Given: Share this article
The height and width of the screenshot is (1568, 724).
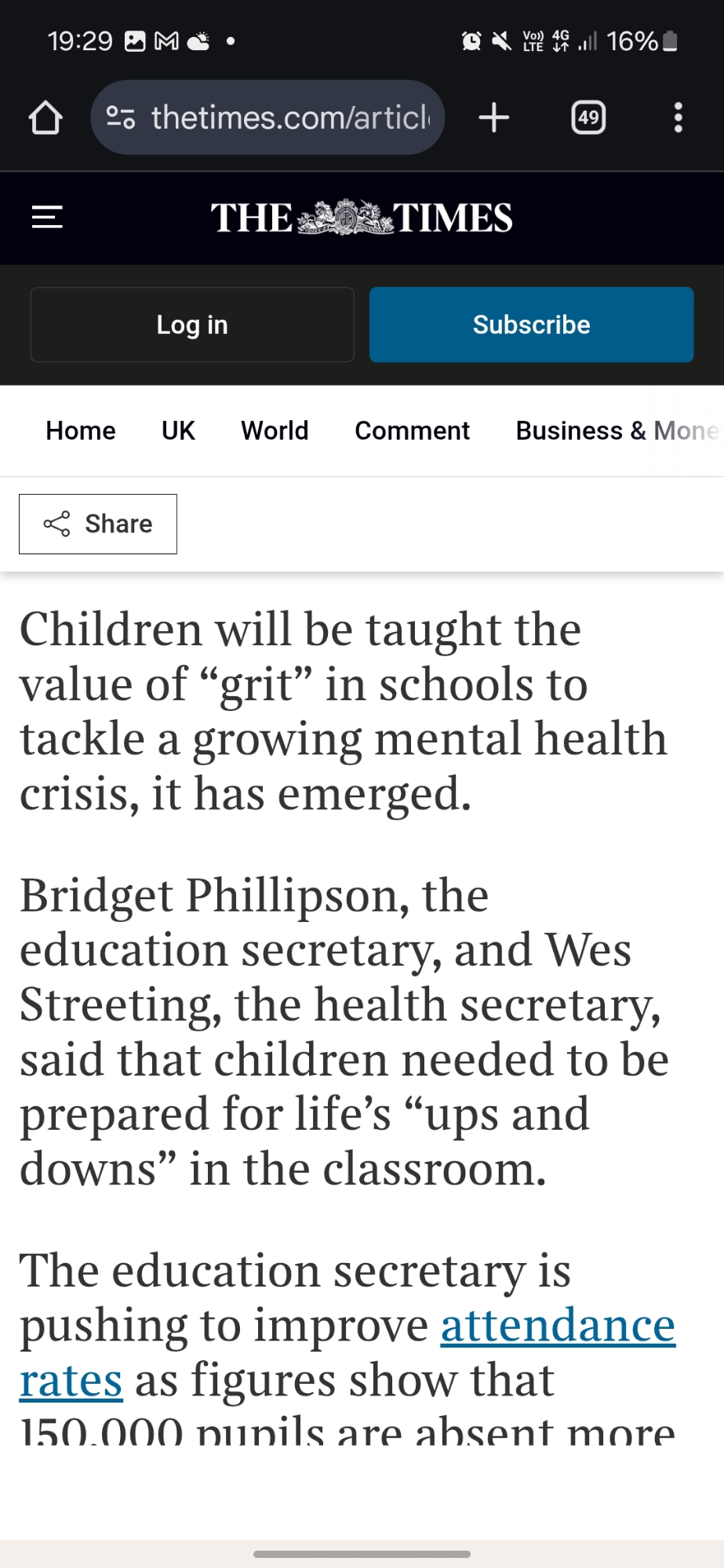Looking at the screenshot, I should point(98,524).
